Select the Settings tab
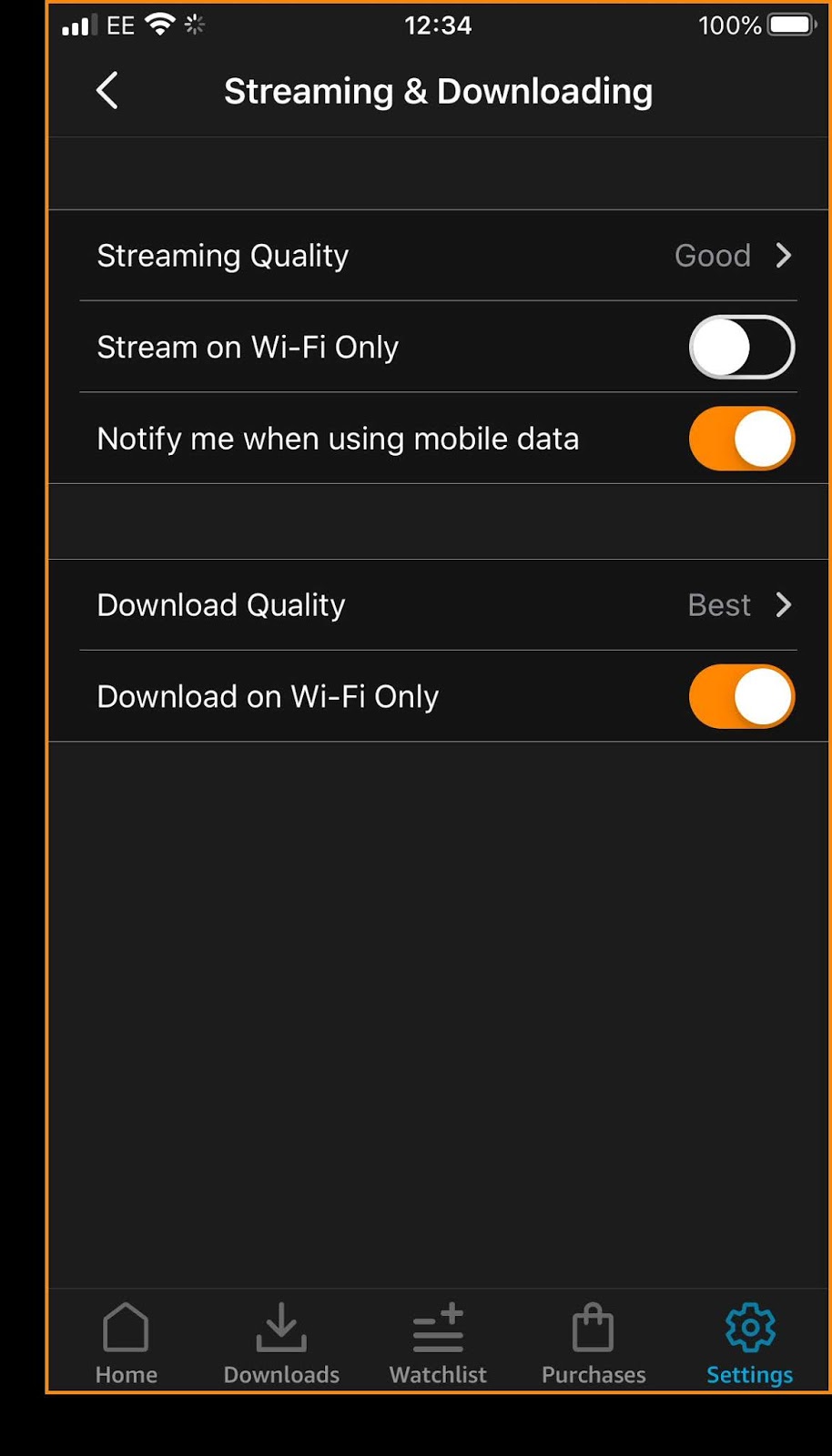Image resolution: width=832 pixels, height=1456 pixels. (749, 1343)
